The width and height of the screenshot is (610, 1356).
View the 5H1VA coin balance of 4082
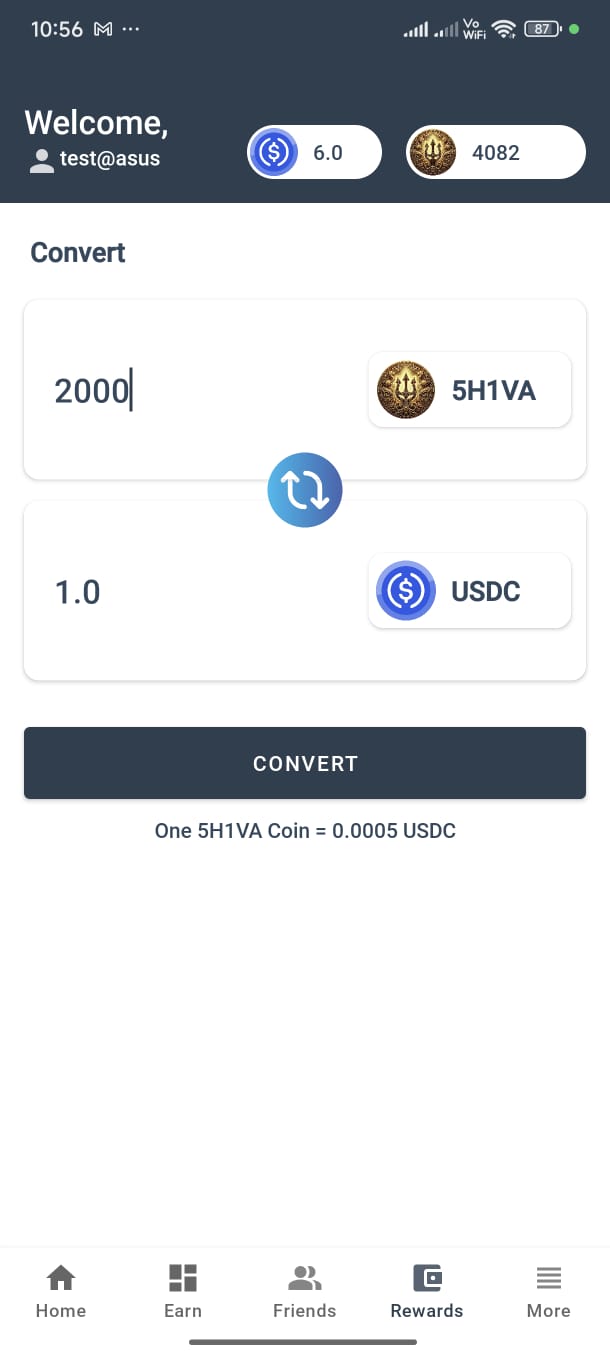click(x=496, y=153)
